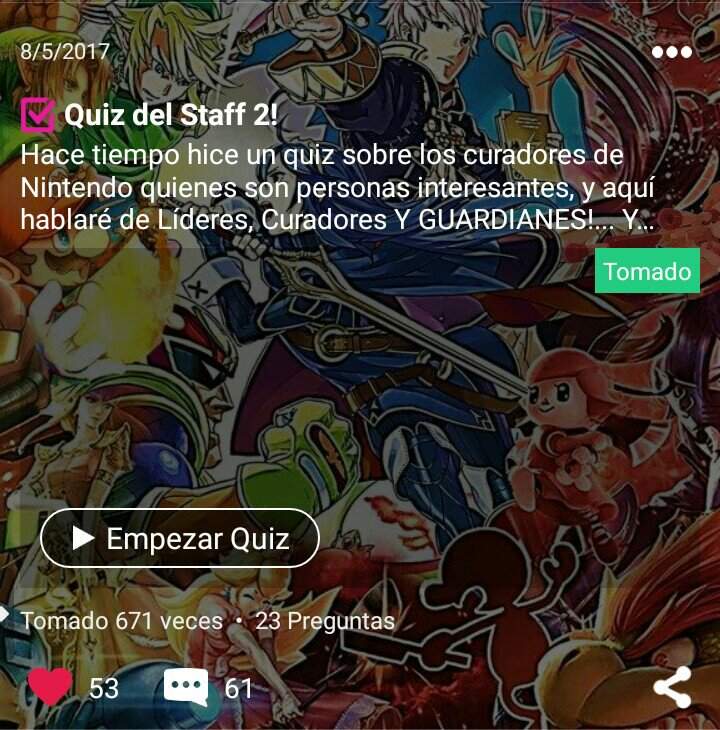Open the Quiz del Staff 2! post
The height and width of the screenshot is (730, 720).
(x=171, y=117)
